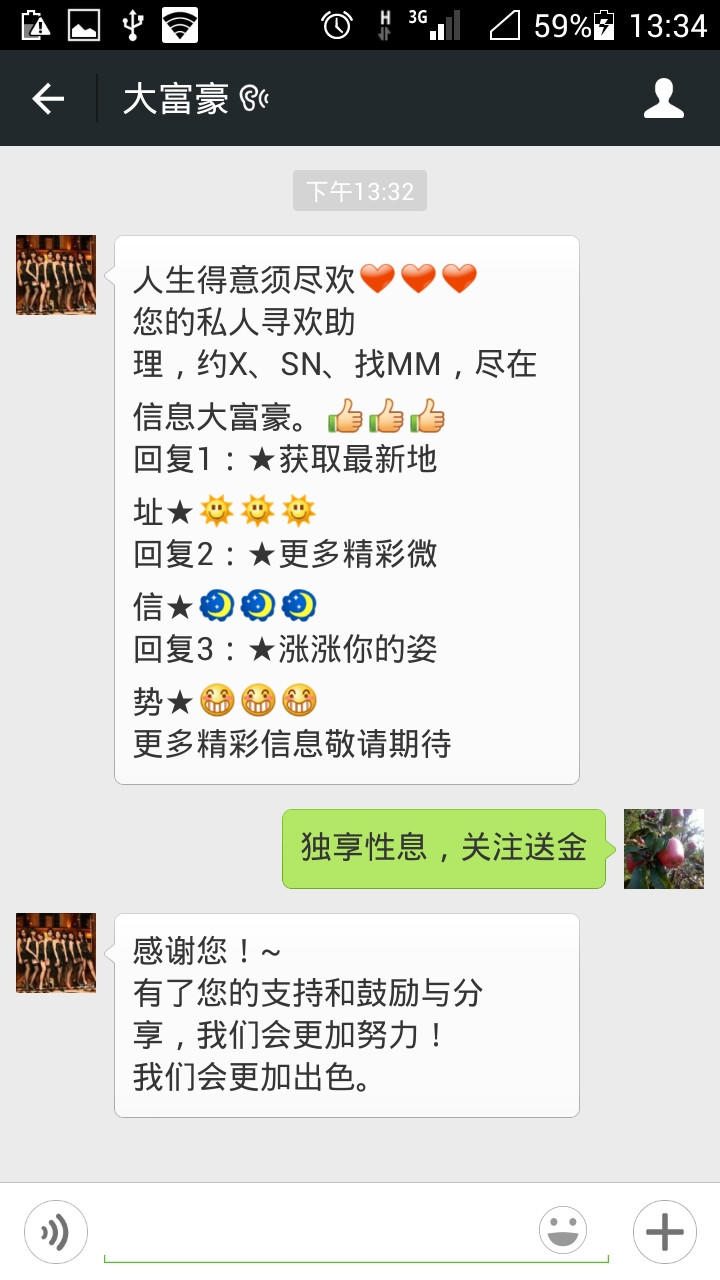Expand the 下午13:32 timestamp label

[x=360, y=190]
